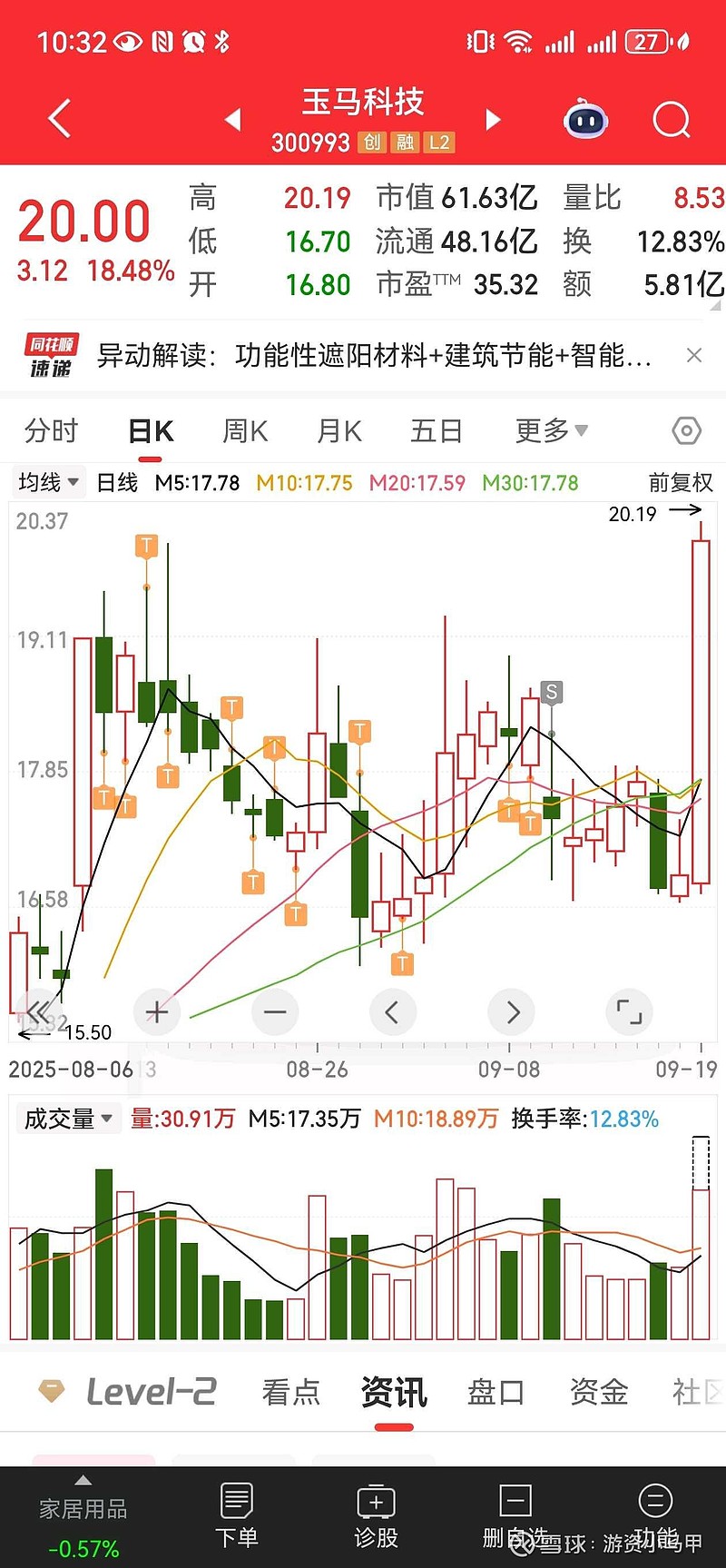The width and height of the screenshot is (726, 1568).
Task: Open the 成交量 indicator dropdown
Action: point(69,1119)
